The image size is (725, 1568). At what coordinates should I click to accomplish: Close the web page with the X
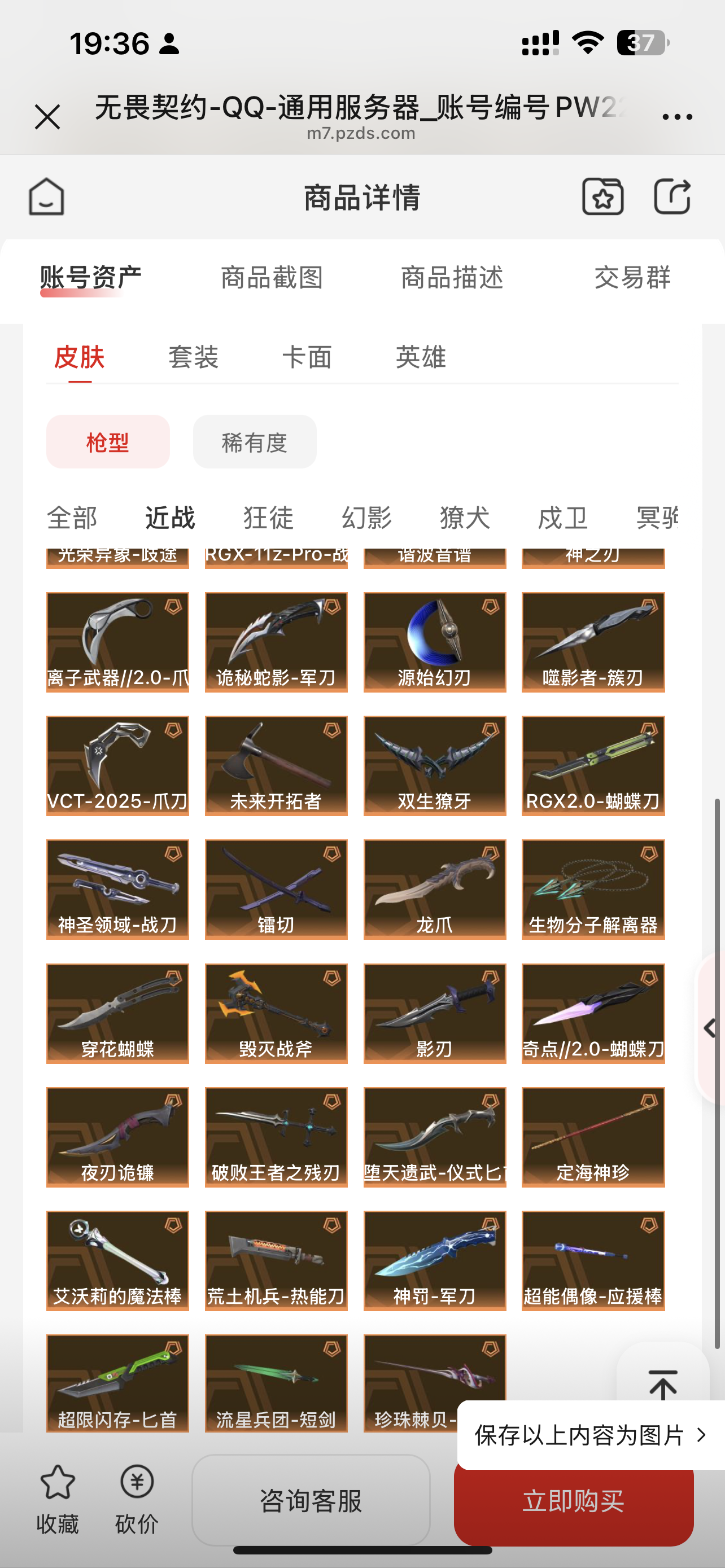click(47, 116)
